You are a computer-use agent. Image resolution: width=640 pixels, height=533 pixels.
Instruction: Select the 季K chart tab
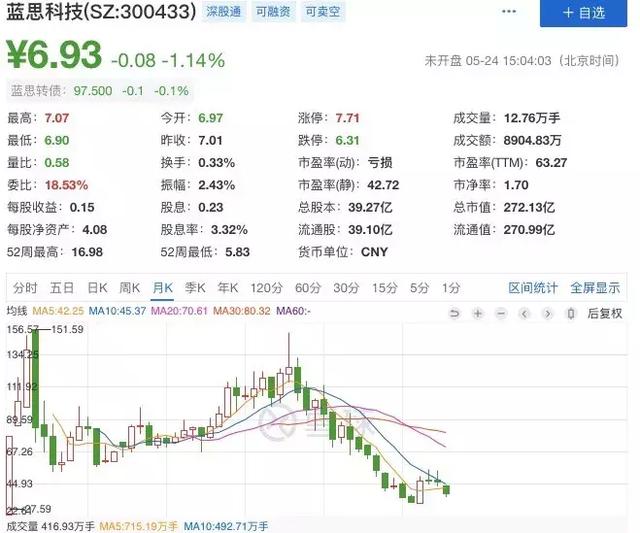(x=195, y=288)
